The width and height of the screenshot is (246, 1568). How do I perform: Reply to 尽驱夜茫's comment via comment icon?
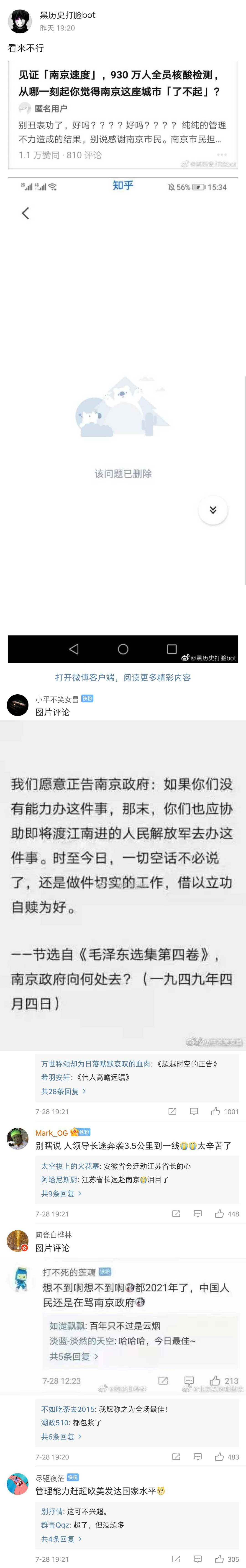[197, 1559]
